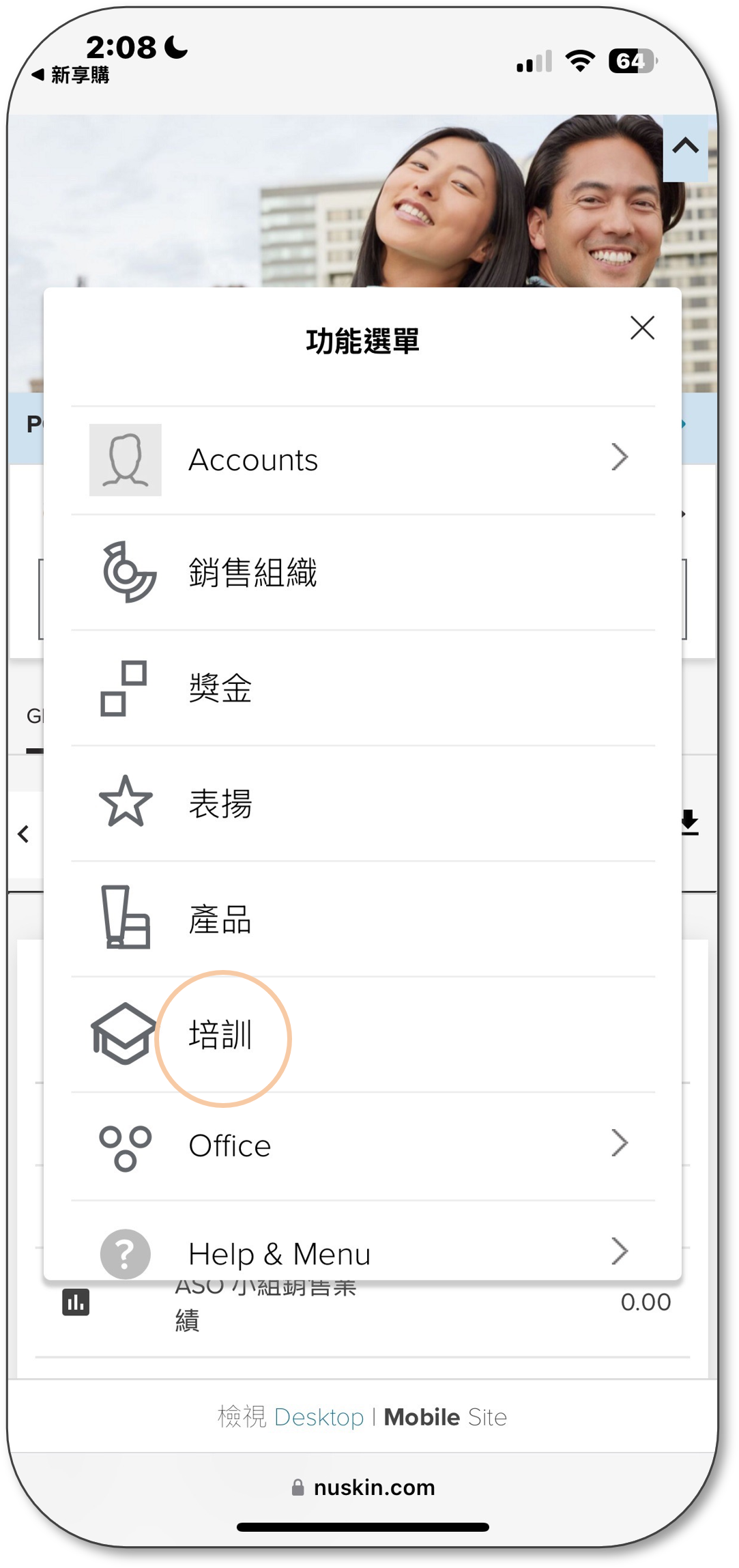
Task: Expand the Office submenu
Action: click(362, 1145)
